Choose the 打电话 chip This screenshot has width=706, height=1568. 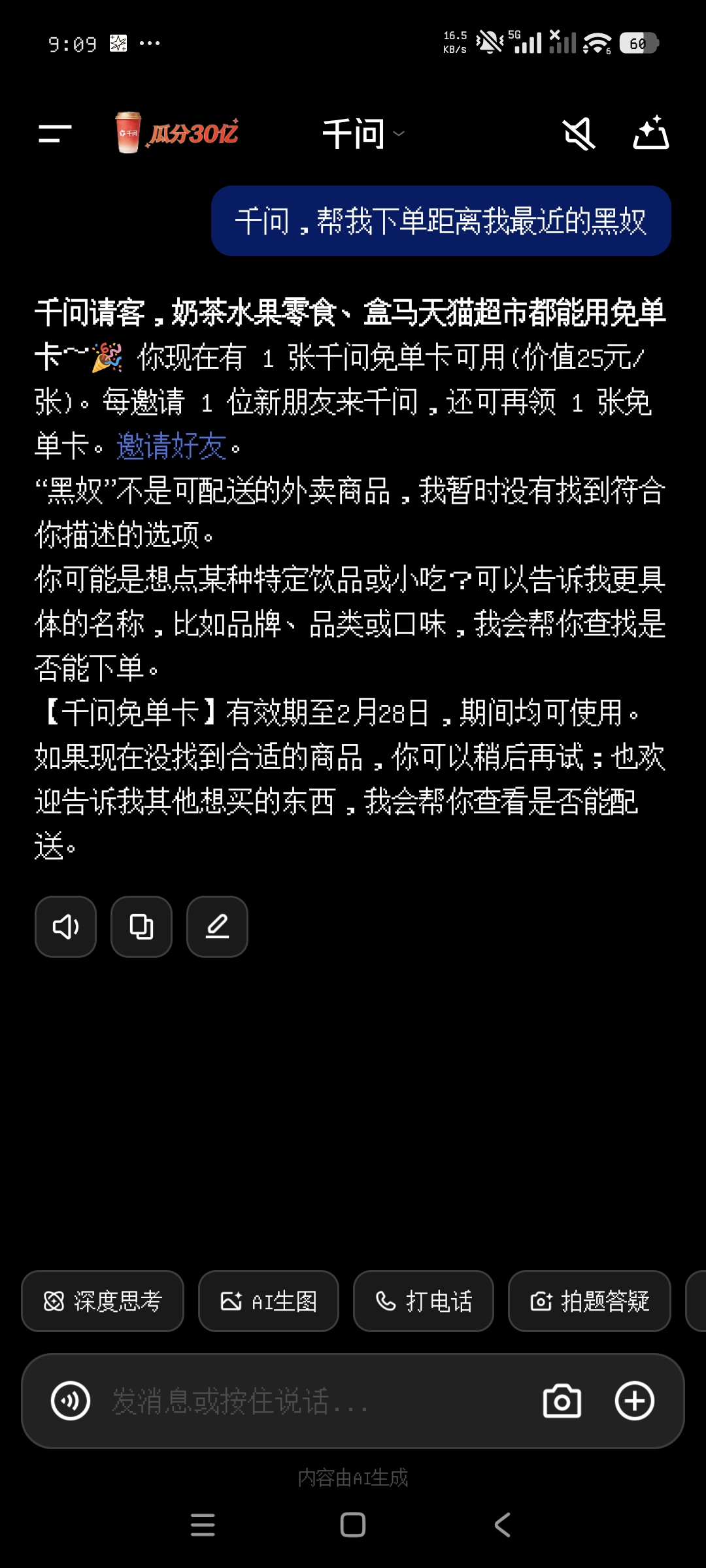pyautogui.click(x=423, y=1301)
